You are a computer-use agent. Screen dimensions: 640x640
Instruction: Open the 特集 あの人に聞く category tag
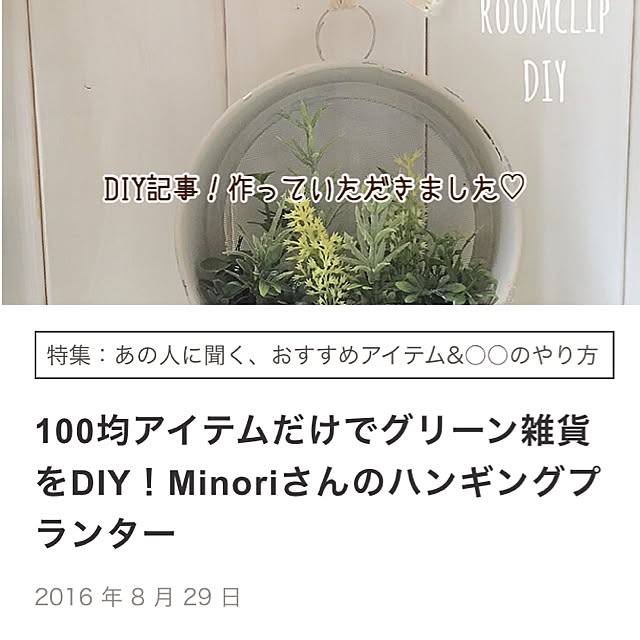click(323, 356)
